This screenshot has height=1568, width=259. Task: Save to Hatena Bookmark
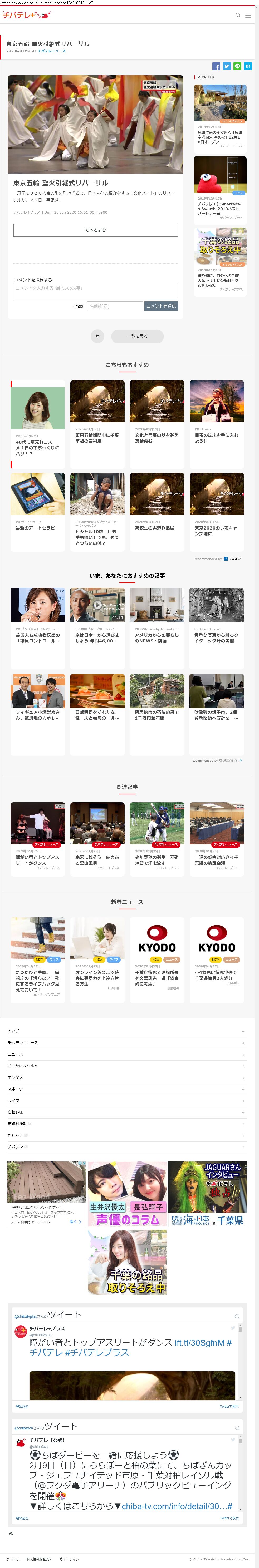[247, 66]
